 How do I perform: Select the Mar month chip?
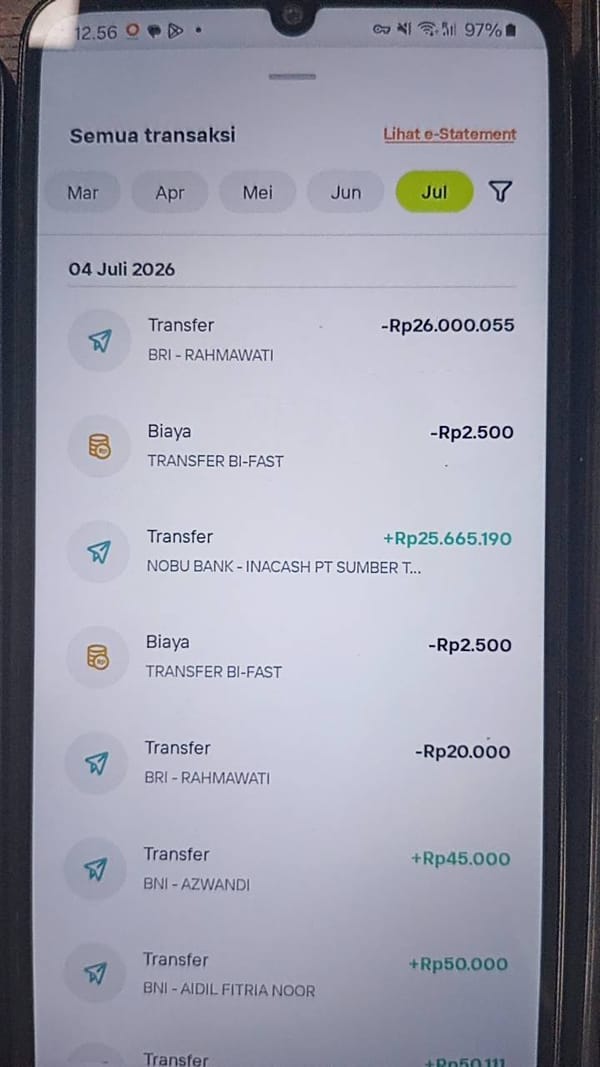point(83,193)
